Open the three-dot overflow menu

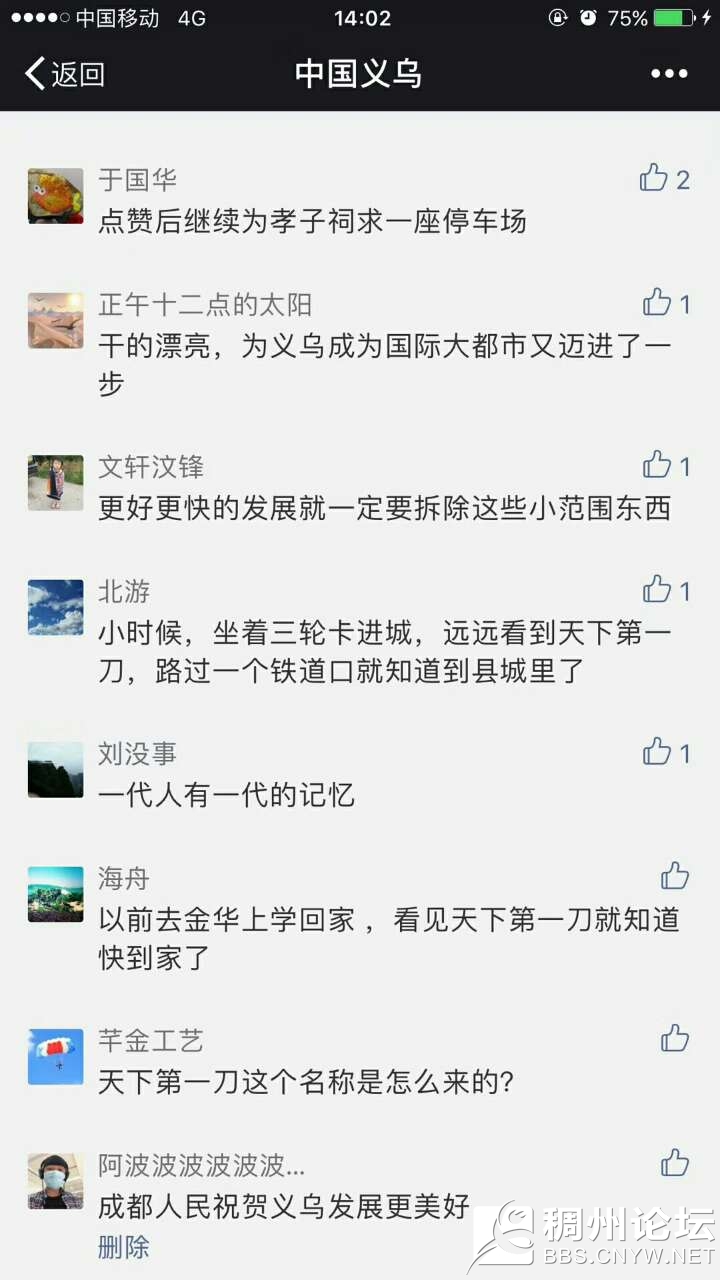[669, 74]
